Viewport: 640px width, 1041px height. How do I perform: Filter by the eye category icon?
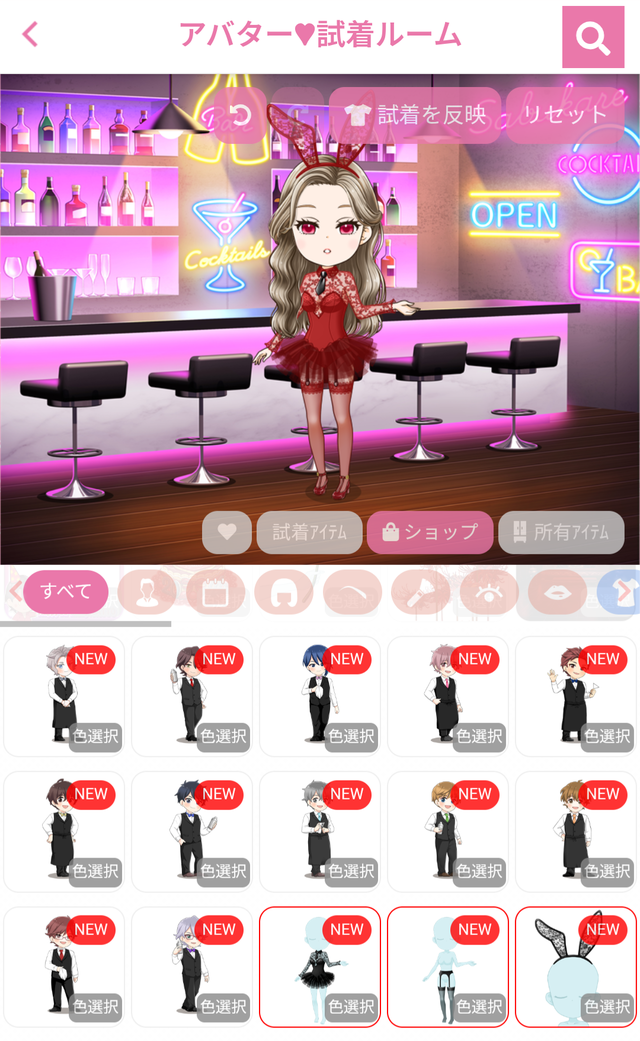[489, 592]
